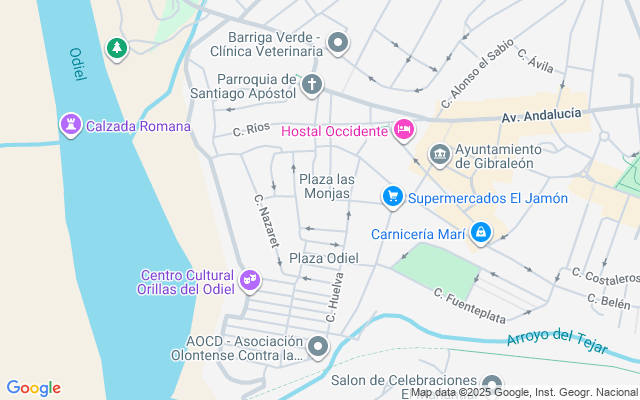This screenshot has width=640, height=400.
Task: Tap the Carnicería Mari shop marker
Action: pos(481,233)
